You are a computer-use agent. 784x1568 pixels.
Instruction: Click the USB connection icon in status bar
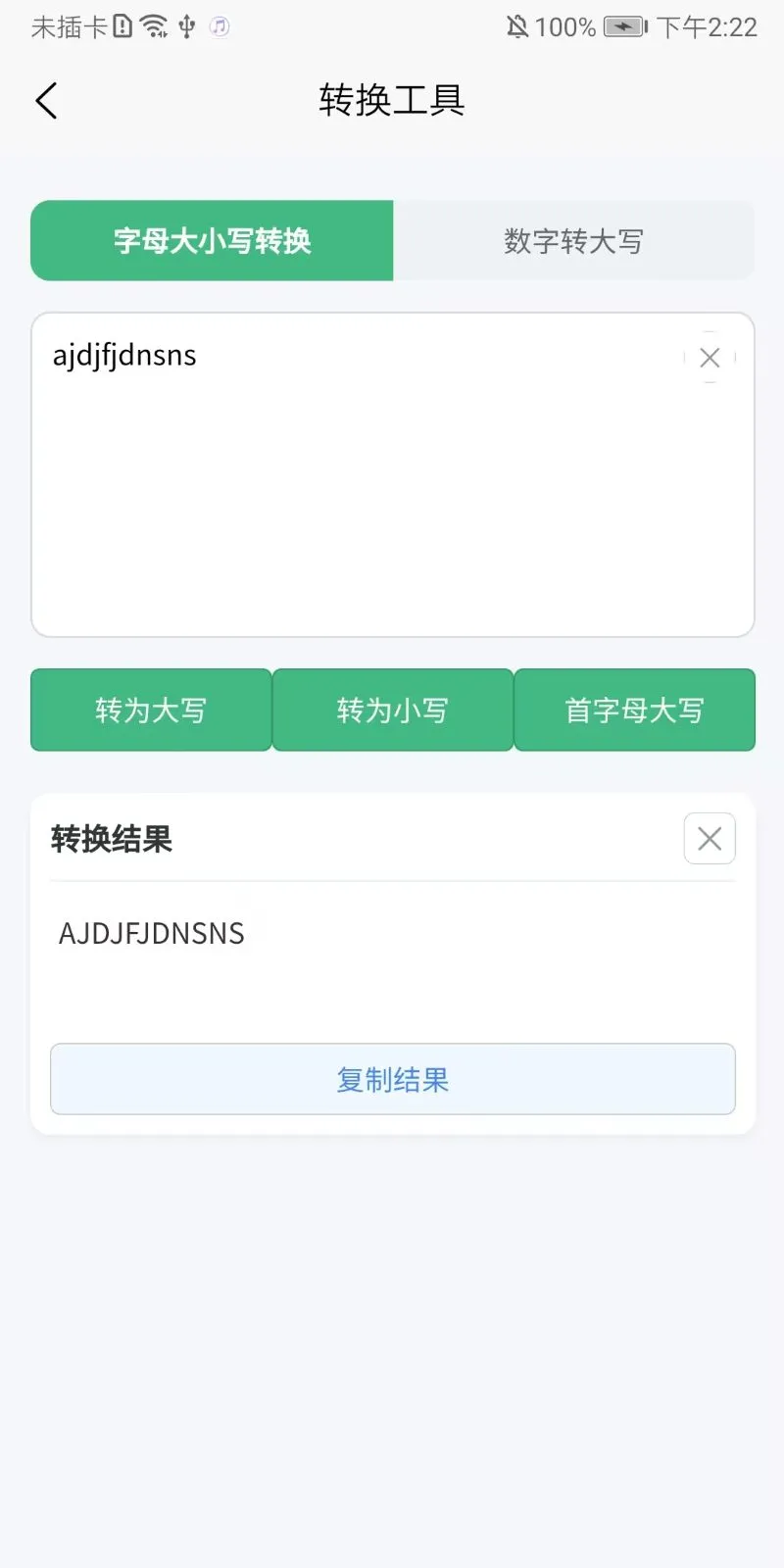tap(185, 26)
